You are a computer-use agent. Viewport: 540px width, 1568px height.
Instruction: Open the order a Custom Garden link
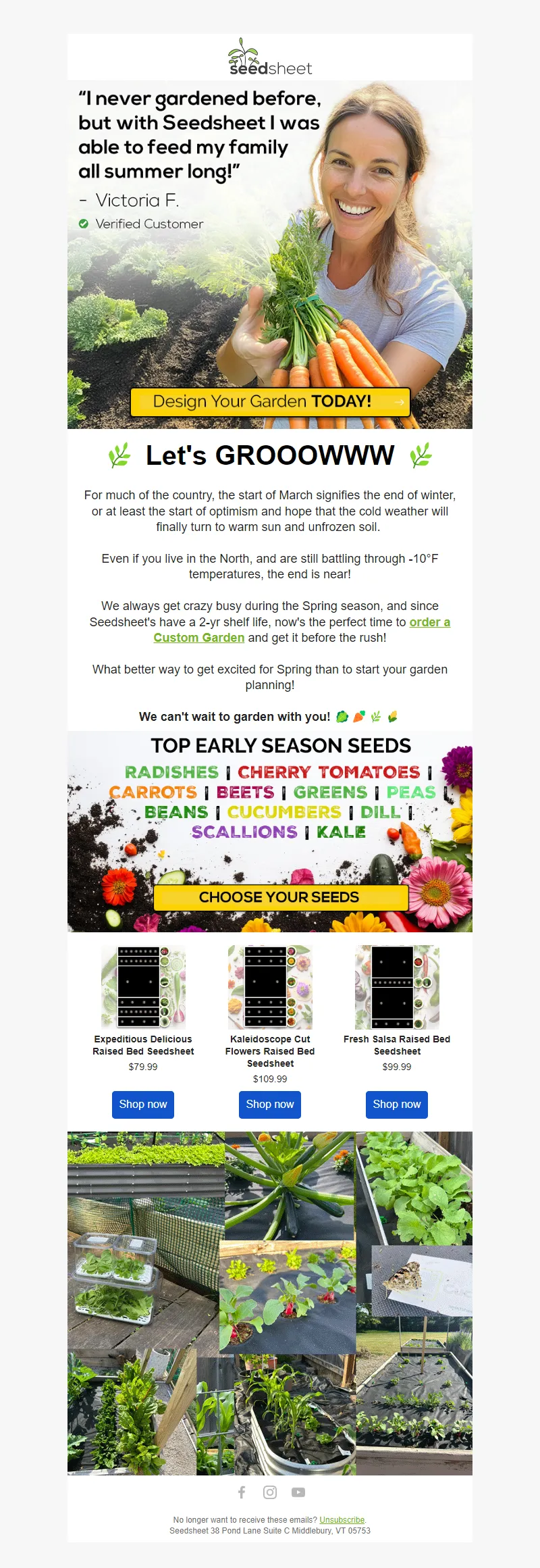pos(199,637)
